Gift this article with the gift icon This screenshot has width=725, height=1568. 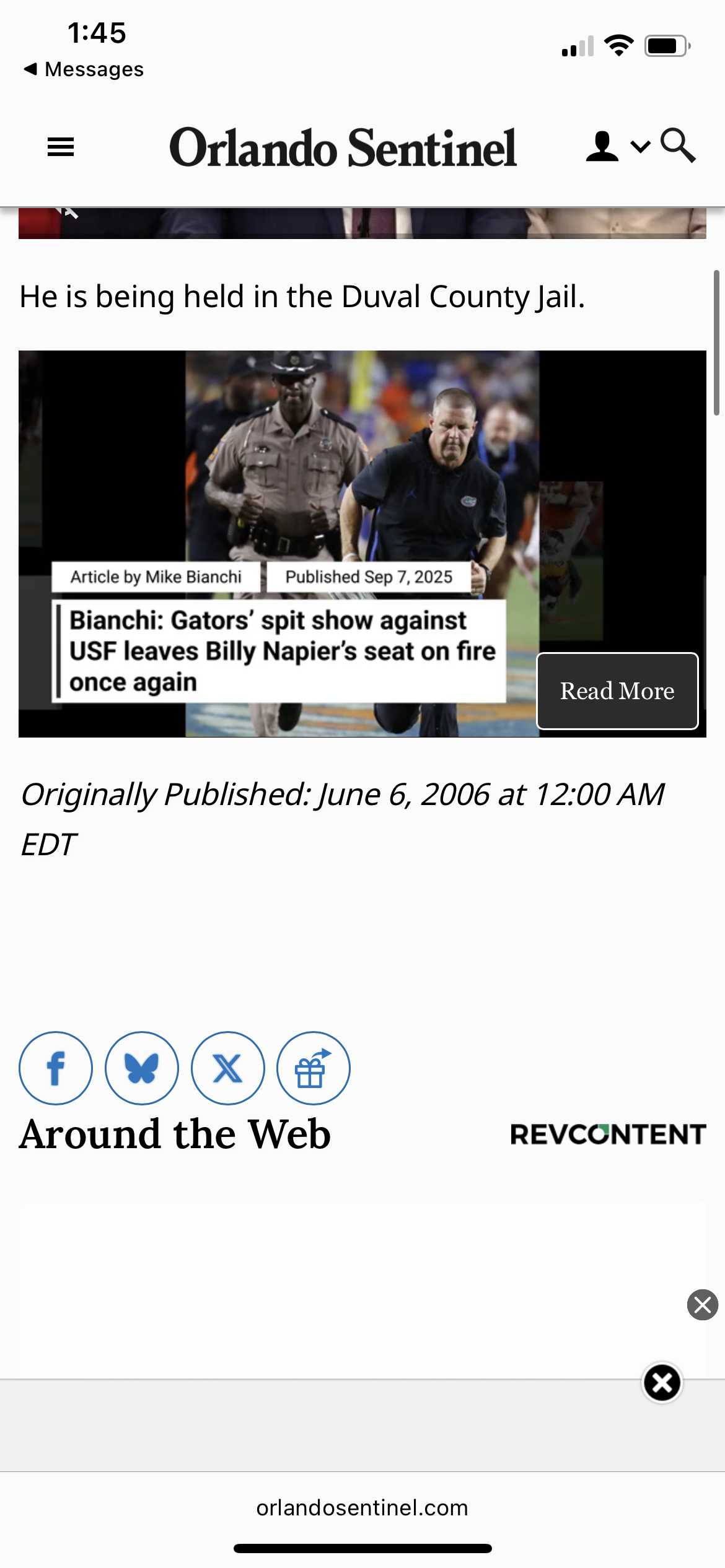tap(314, 1068)
